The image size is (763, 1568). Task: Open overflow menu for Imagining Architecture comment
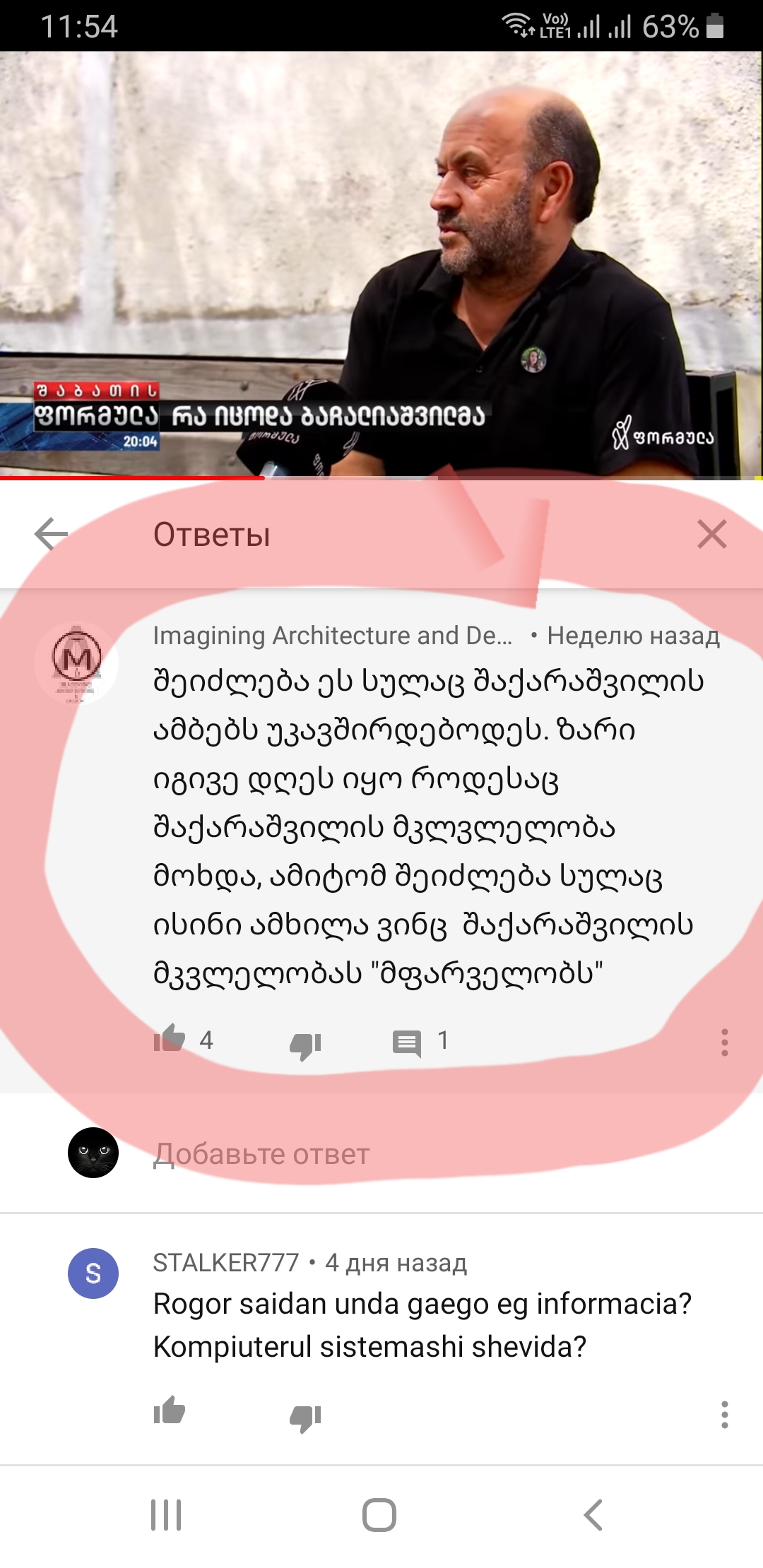(x=724, y=1043)
